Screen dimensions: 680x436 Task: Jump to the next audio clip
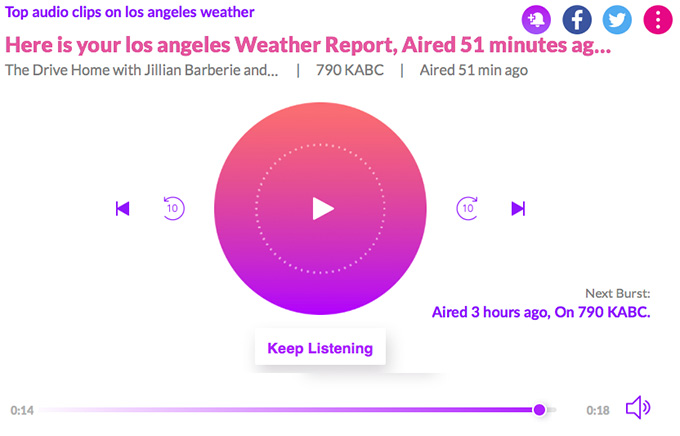[x=518, y=208]
